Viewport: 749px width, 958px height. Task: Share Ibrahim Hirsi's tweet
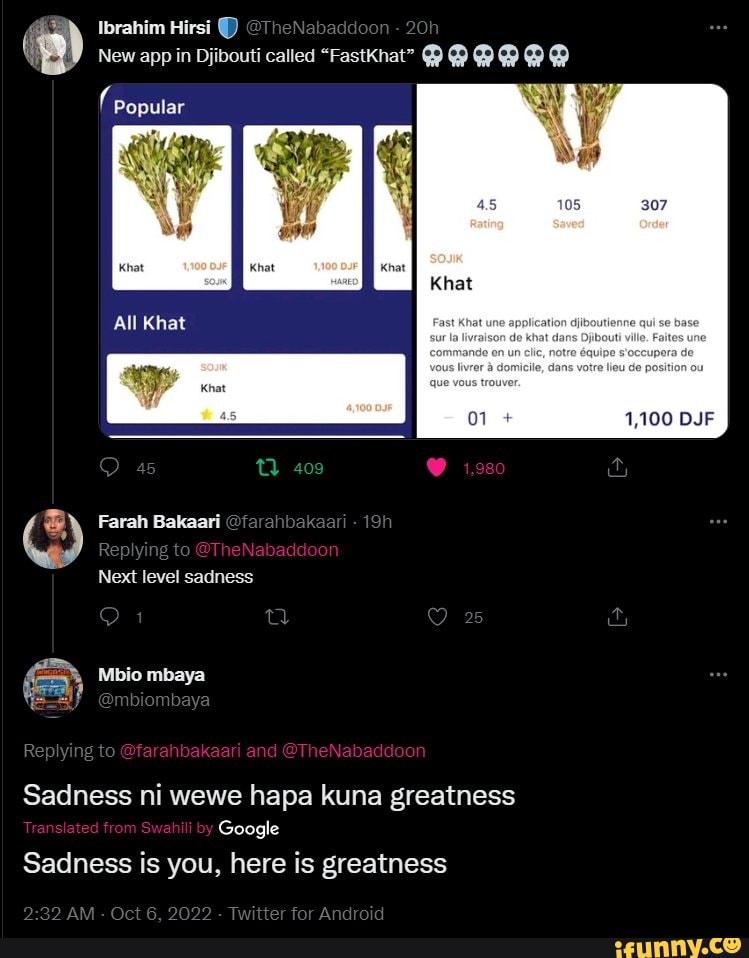click(x=617, y=466)
